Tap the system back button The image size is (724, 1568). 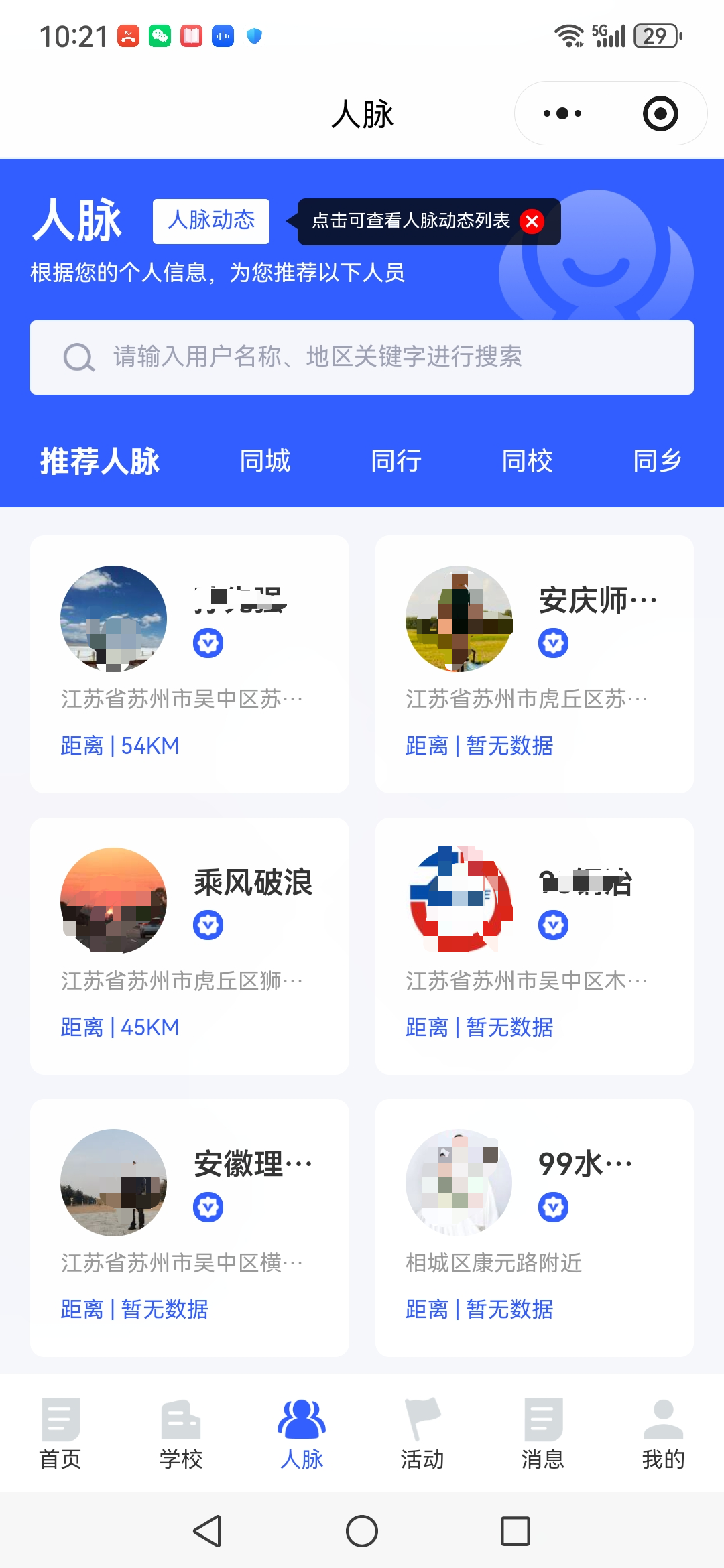[x=208, y=1531]
